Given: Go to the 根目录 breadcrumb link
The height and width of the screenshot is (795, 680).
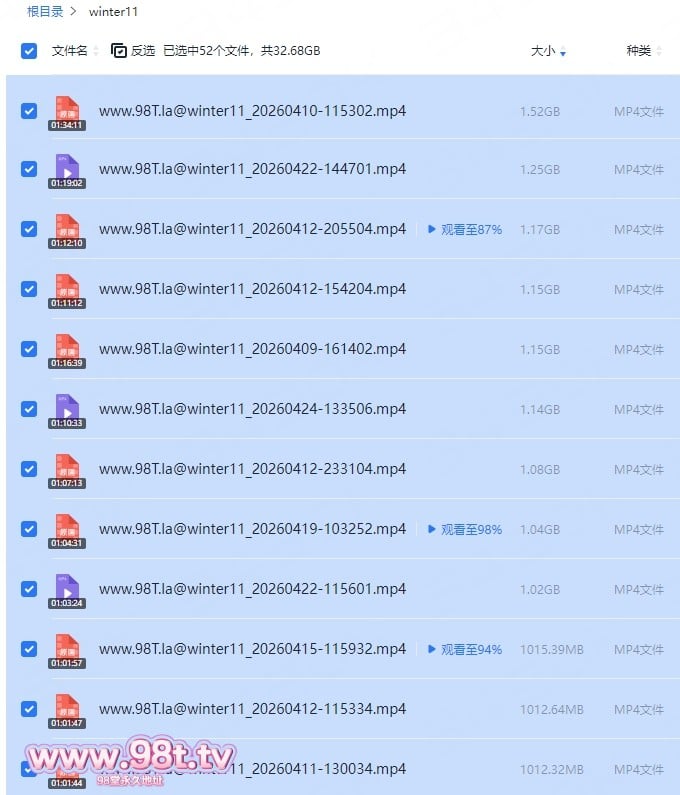Looking at the screenshot, I should (x=45, y=12).
